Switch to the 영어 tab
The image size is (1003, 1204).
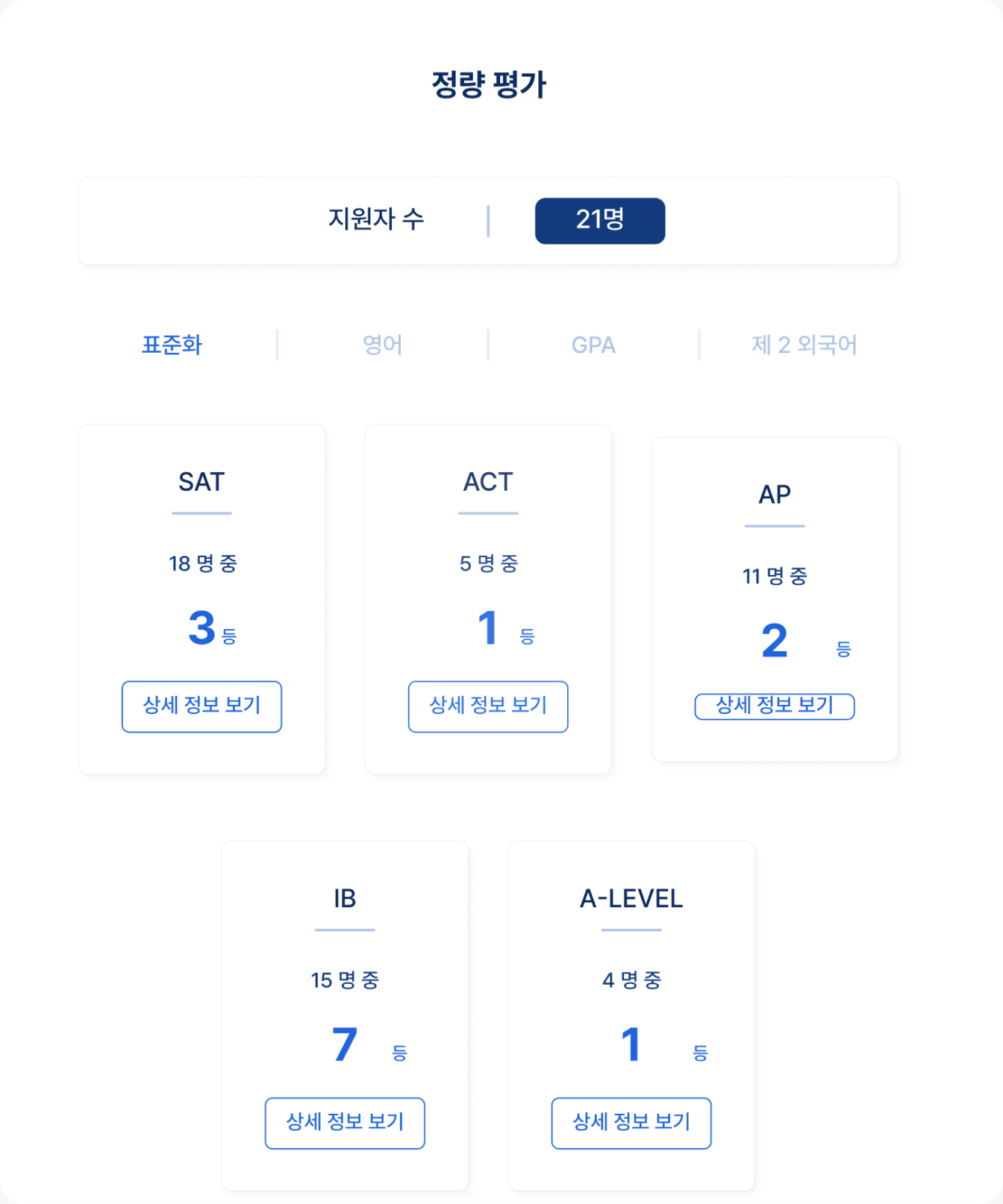[x=381, y=345]
